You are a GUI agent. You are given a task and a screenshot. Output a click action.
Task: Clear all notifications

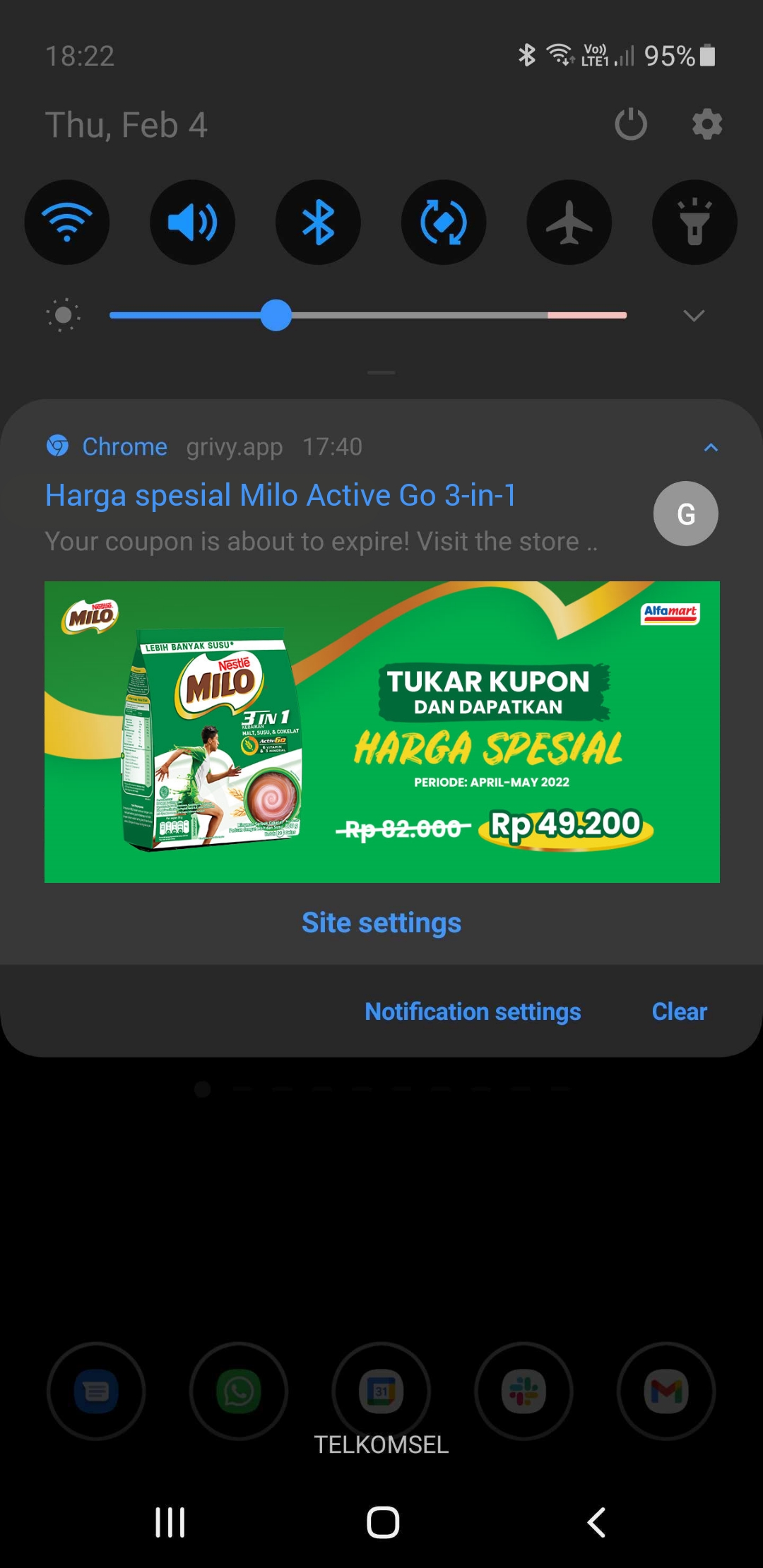pos(679,1011)
